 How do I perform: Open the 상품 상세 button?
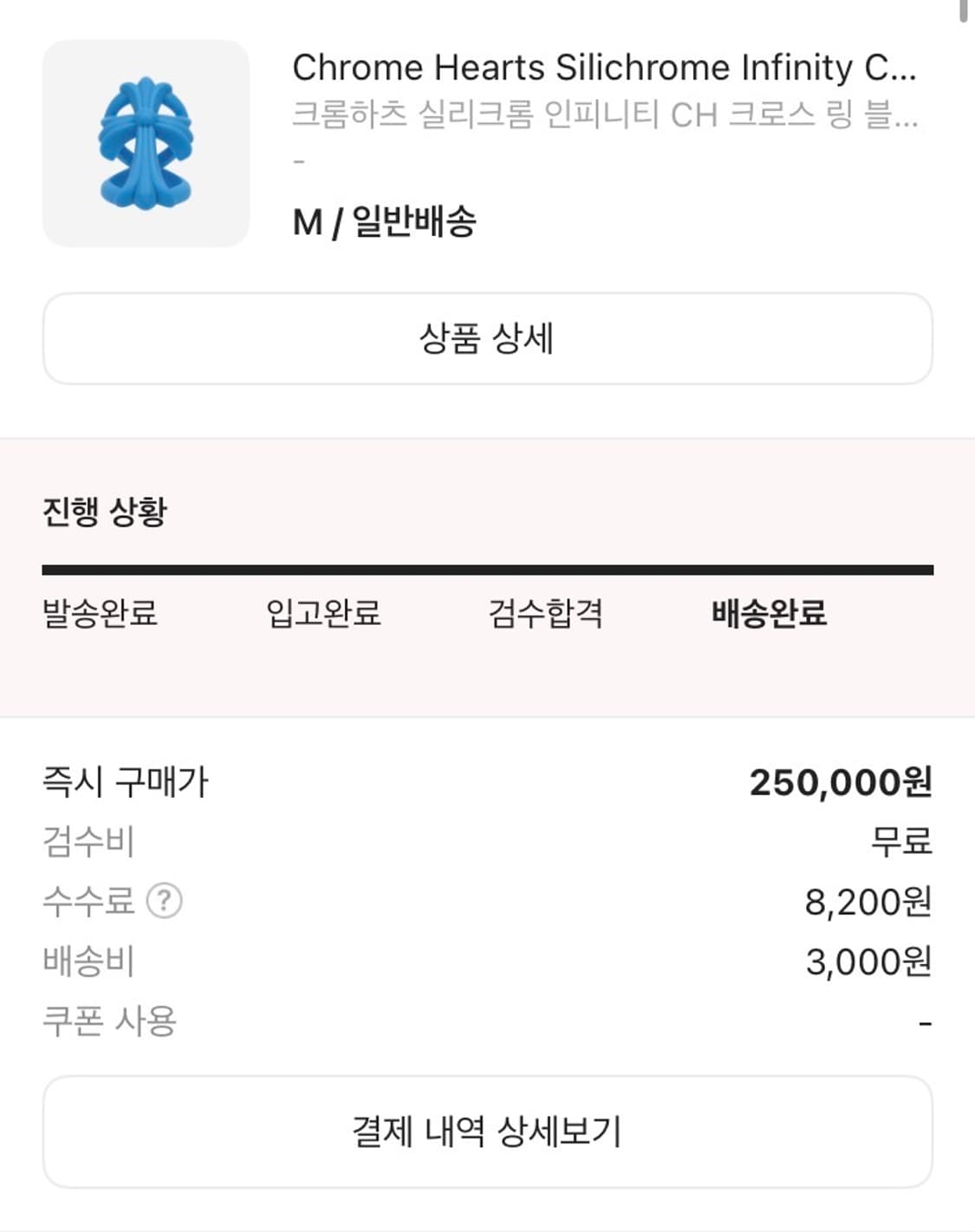click(x=487, y=339)
